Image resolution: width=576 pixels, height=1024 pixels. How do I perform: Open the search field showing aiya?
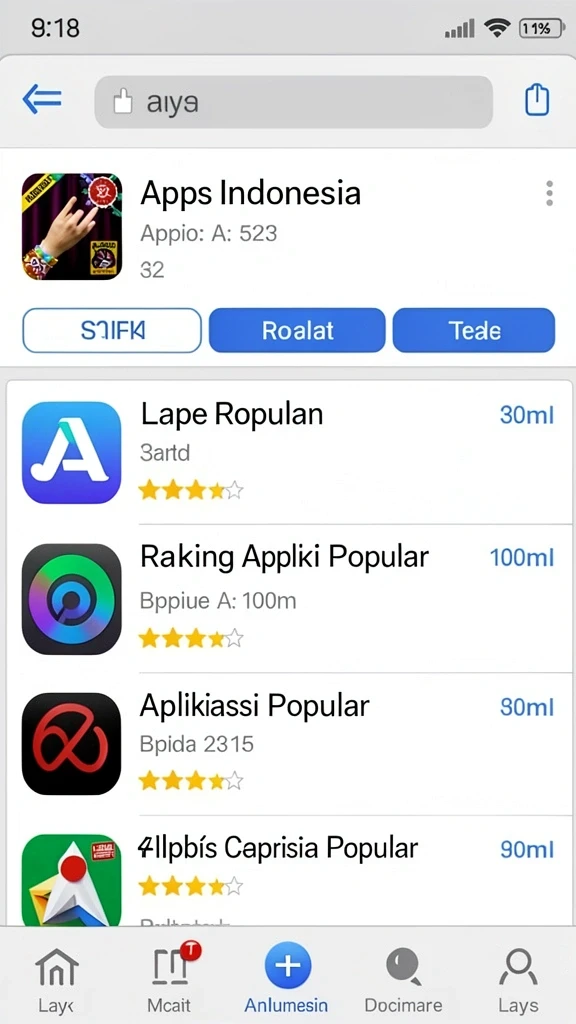click(x=293, y=102)
